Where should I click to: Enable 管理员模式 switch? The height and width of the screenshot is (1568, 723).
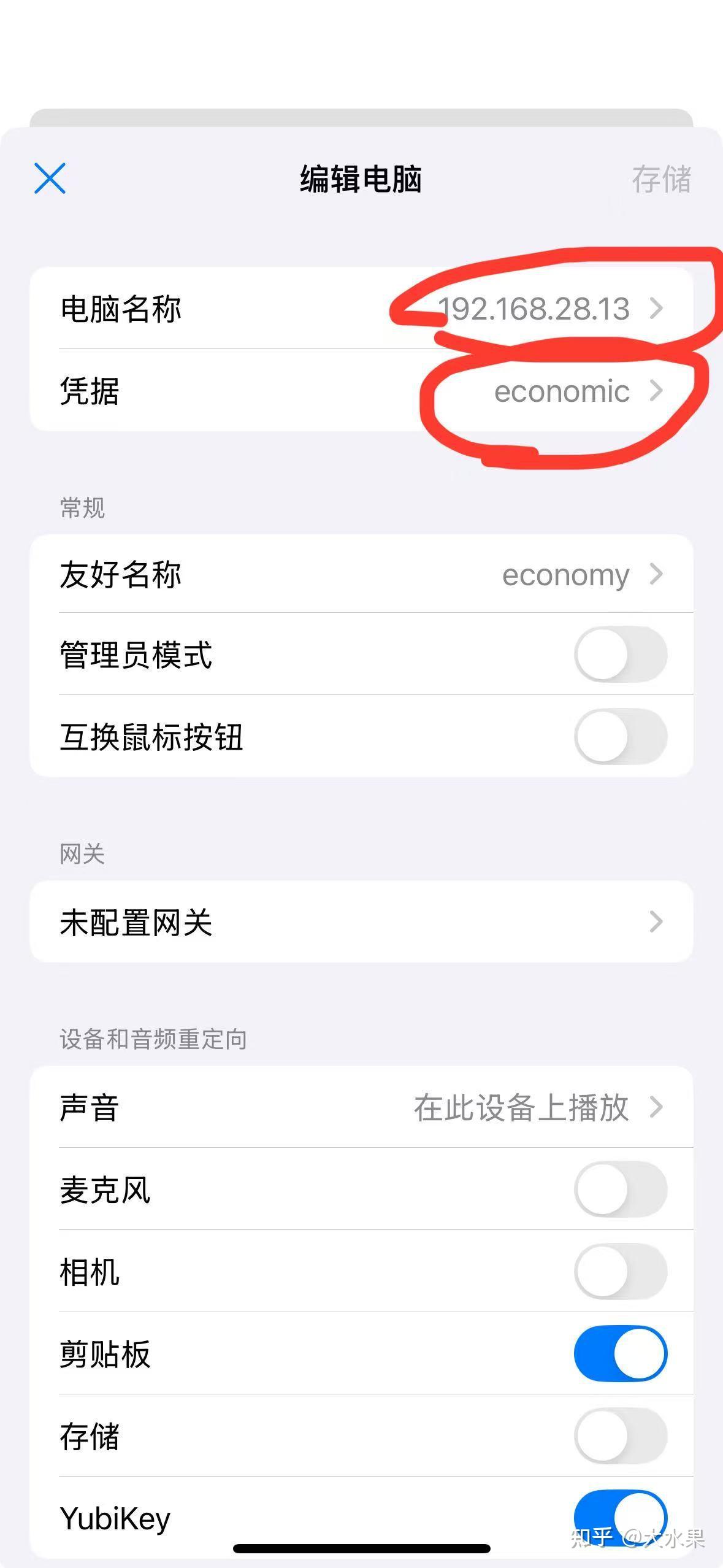click(620, 655)
